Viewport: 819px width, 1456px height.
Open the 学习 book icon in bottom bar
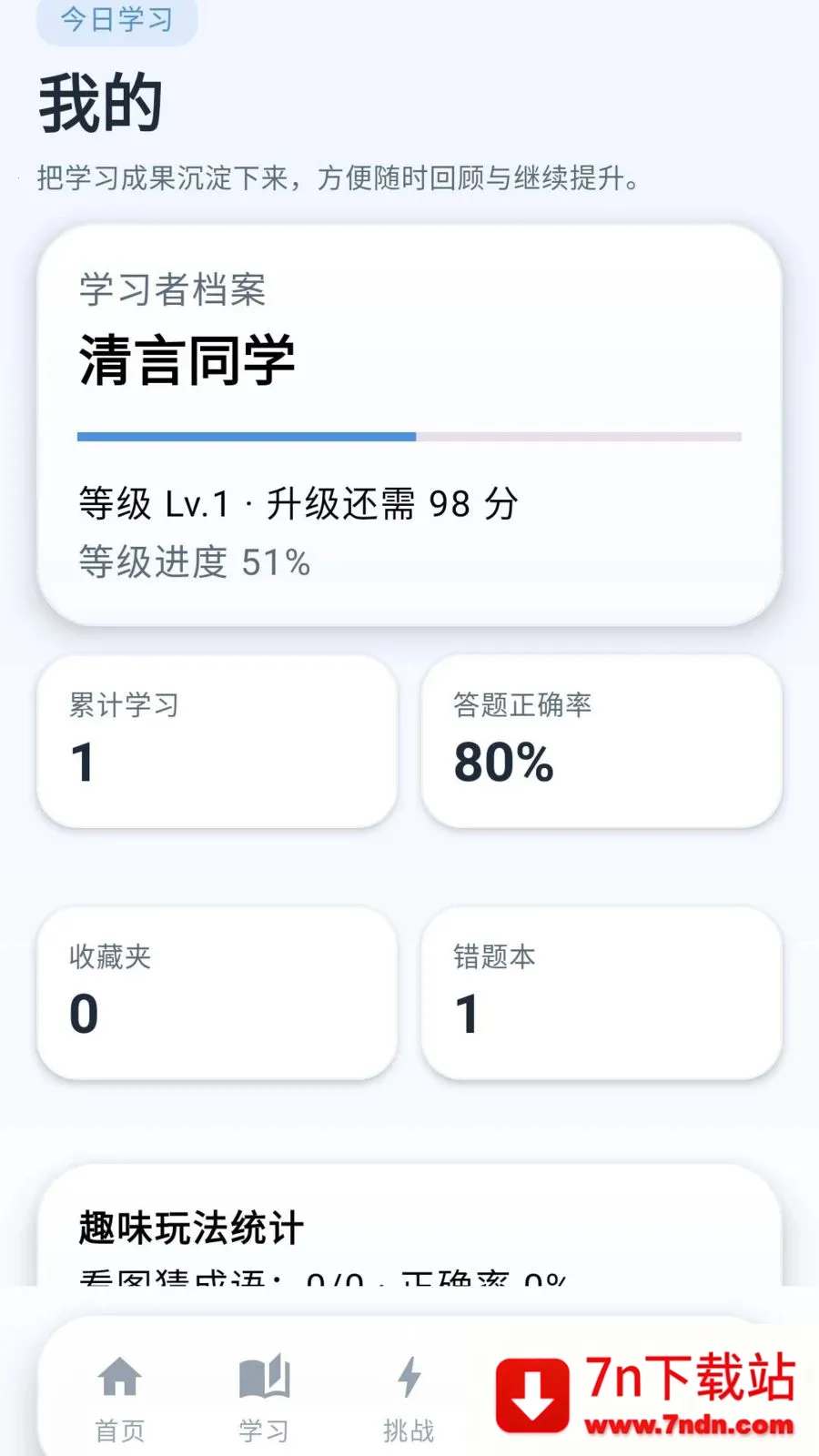pos(264,1377)
